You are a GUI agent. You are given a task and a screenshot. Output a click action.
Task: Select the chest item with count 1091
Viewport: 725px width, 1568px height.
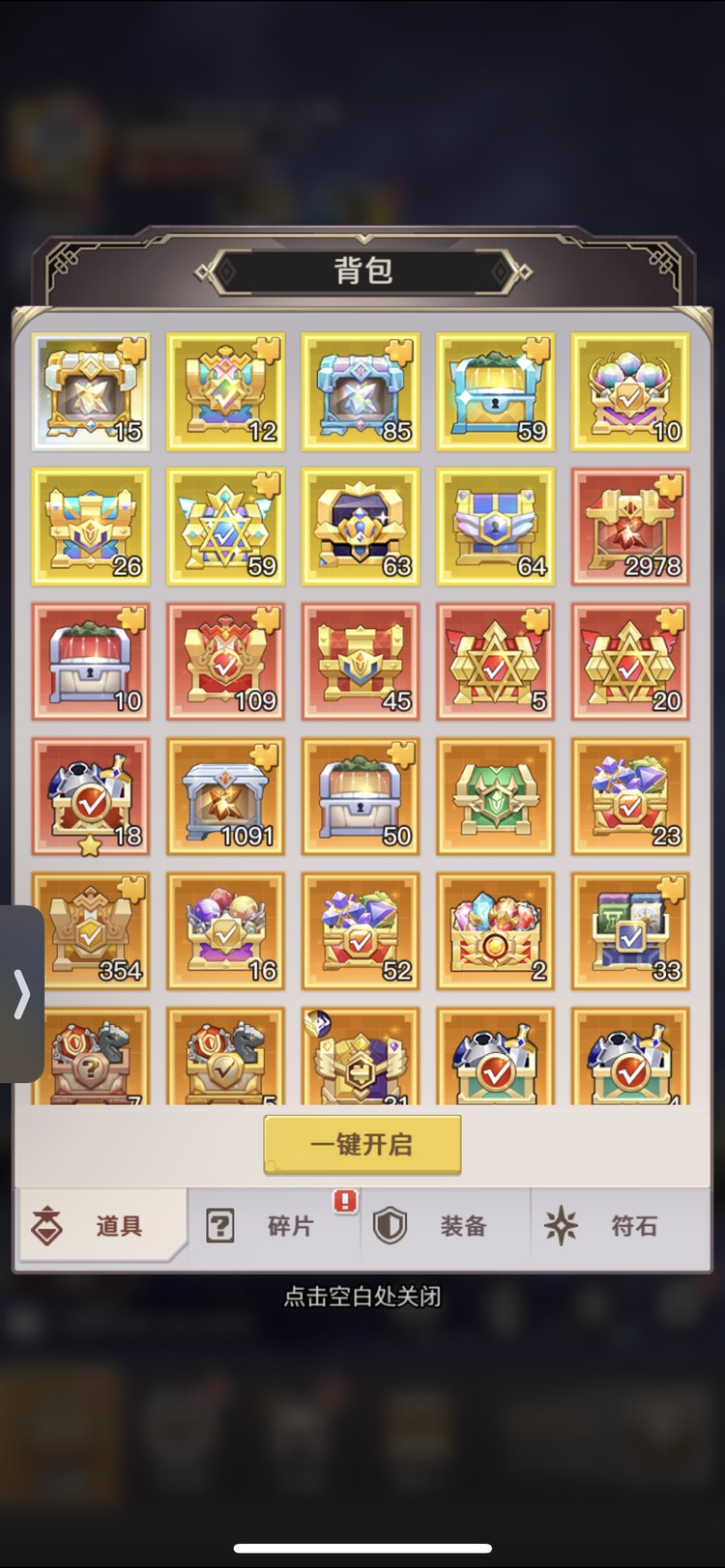pos(225,797)
